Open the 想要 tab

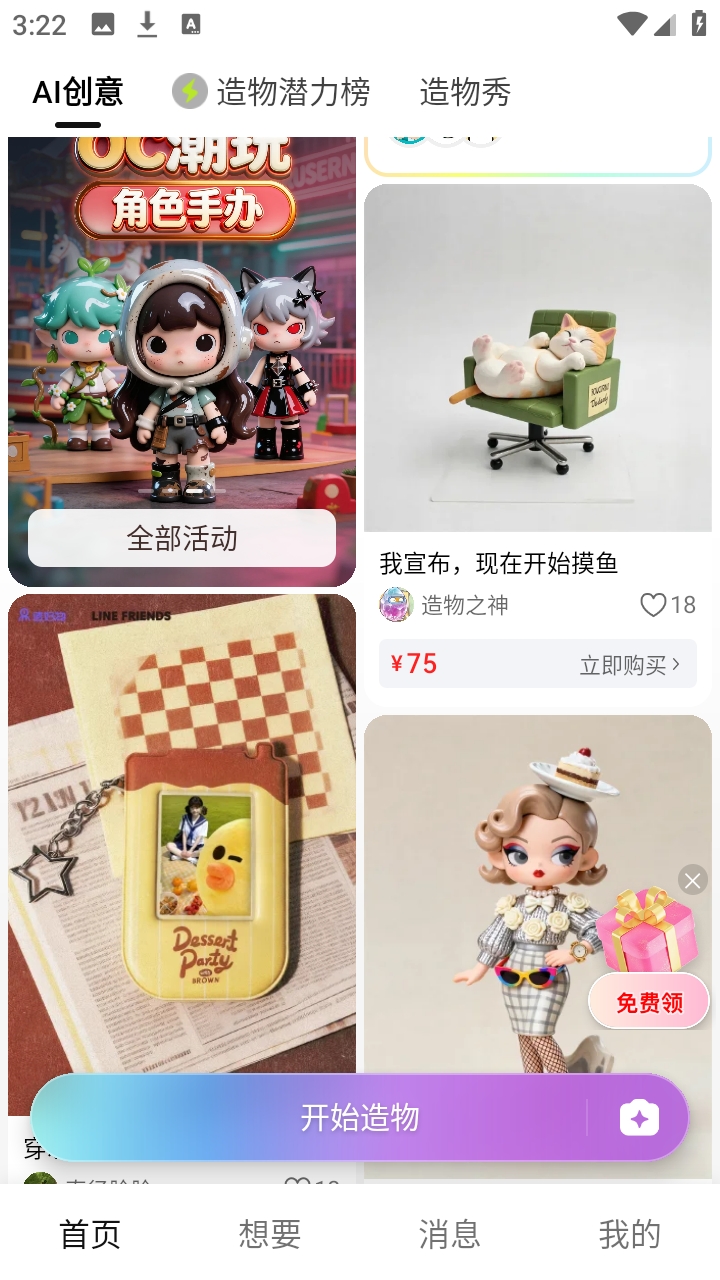[x=270, y=1234]
